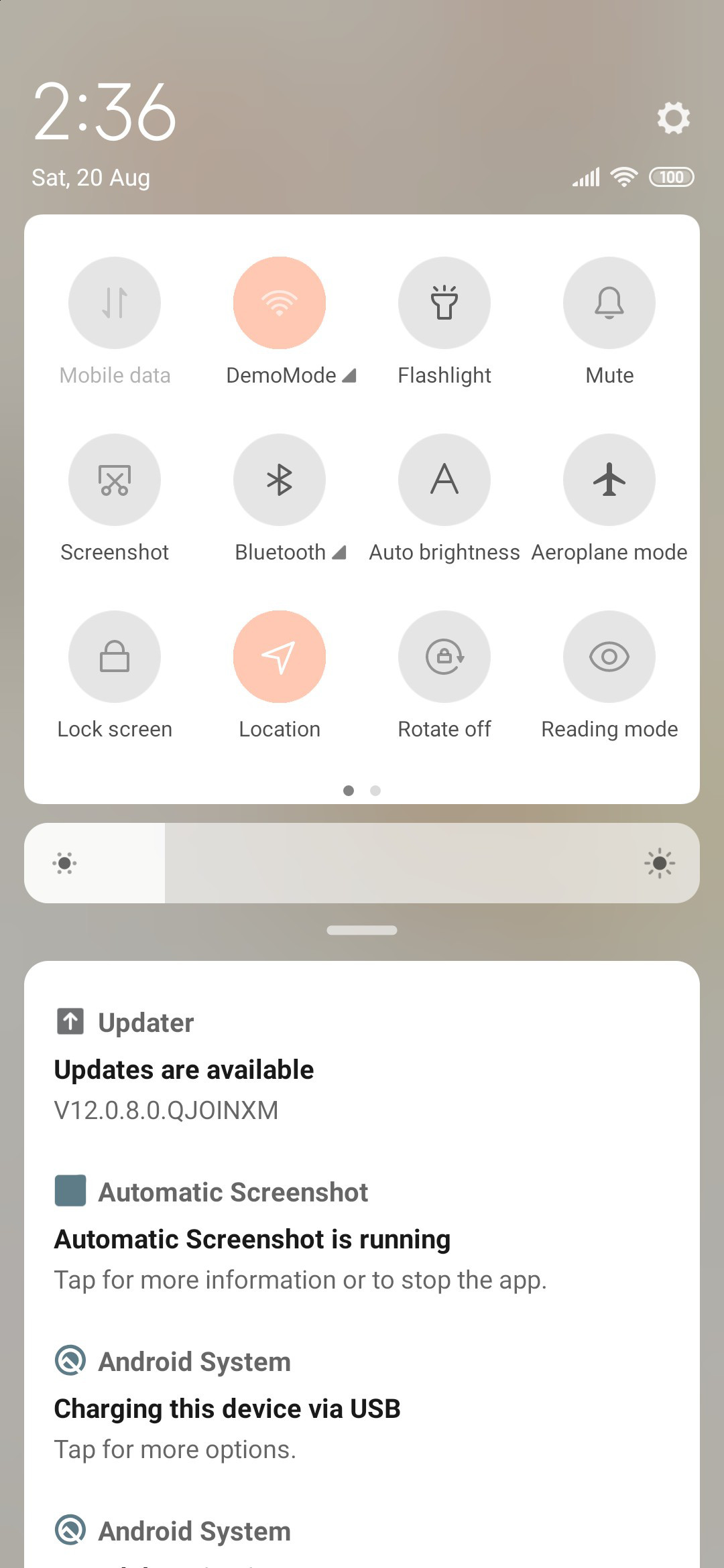This screenshot has width=724, height=1568.
Task: Enable Mute mode
Action: [x=609, y=303]
